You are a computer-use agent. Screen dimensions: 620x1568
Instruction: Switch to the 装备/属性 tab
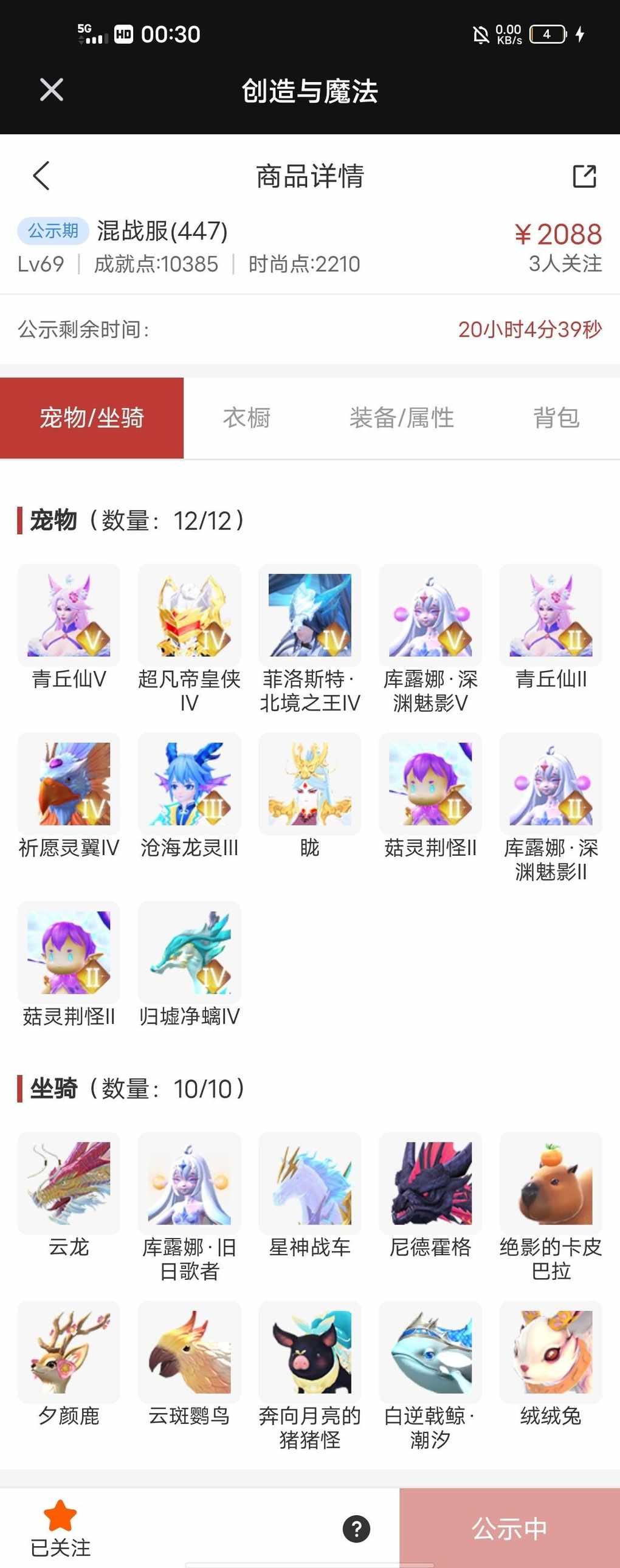coord(401,418)
